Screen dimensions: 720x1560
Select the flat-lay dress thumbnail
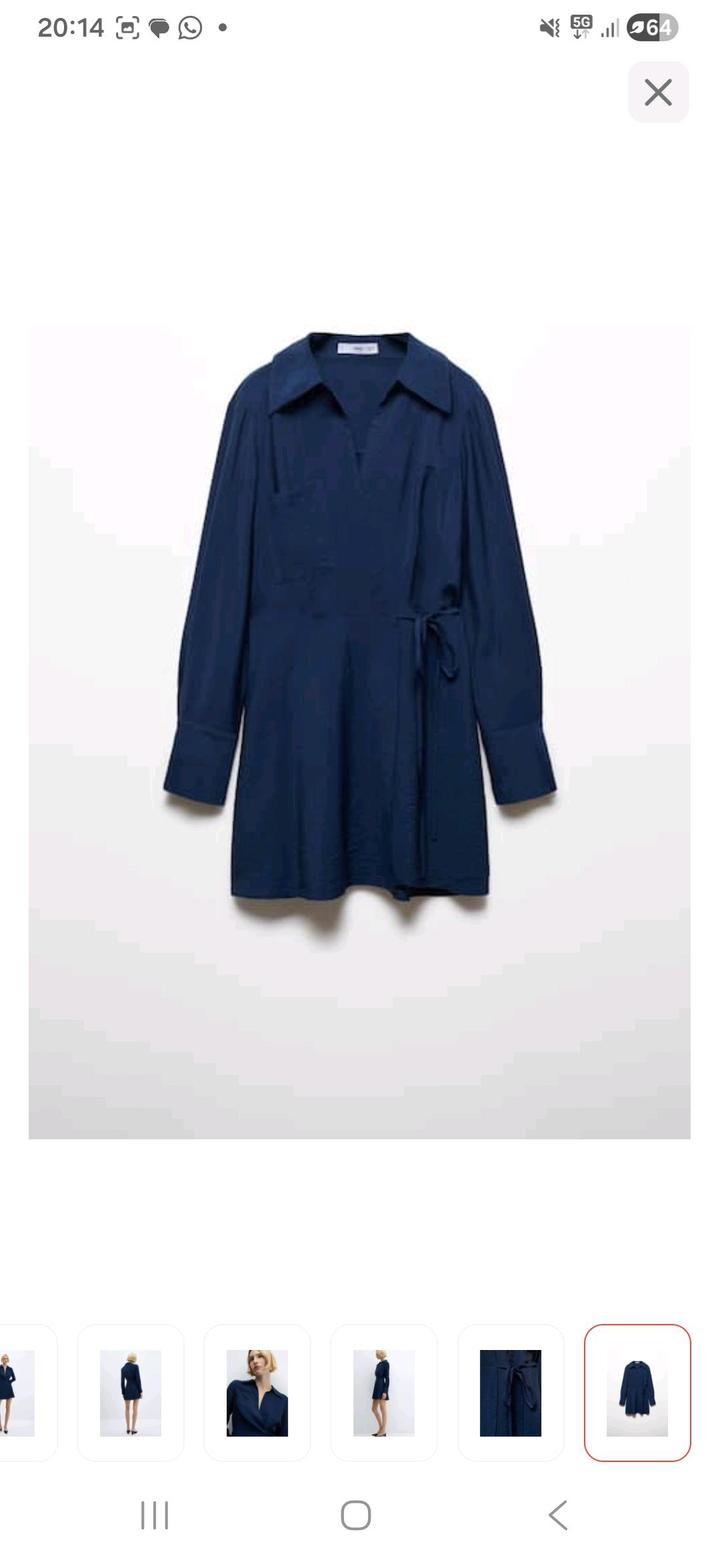[637, 1392]
